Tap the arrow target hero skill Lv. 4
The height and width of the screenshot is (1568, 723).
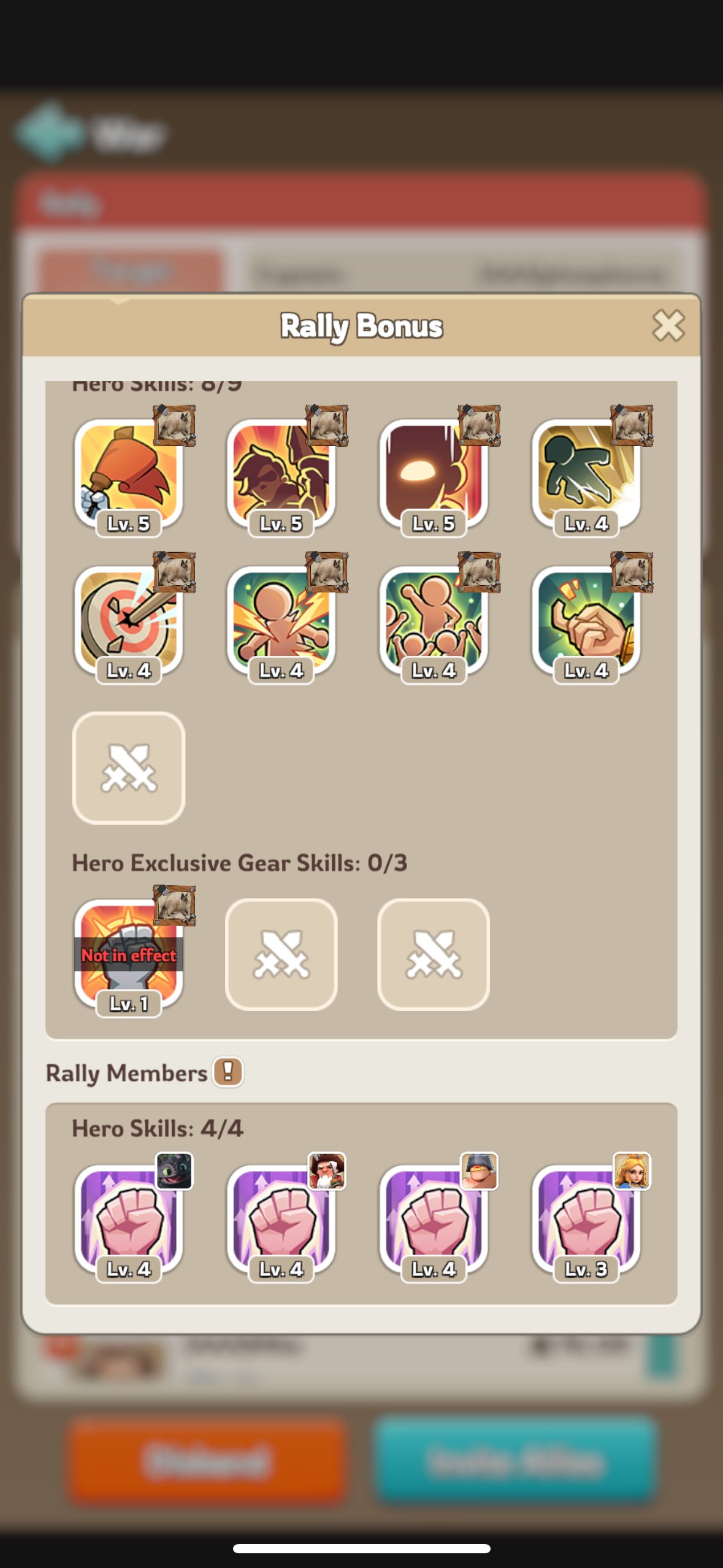[x=129, y=621]
